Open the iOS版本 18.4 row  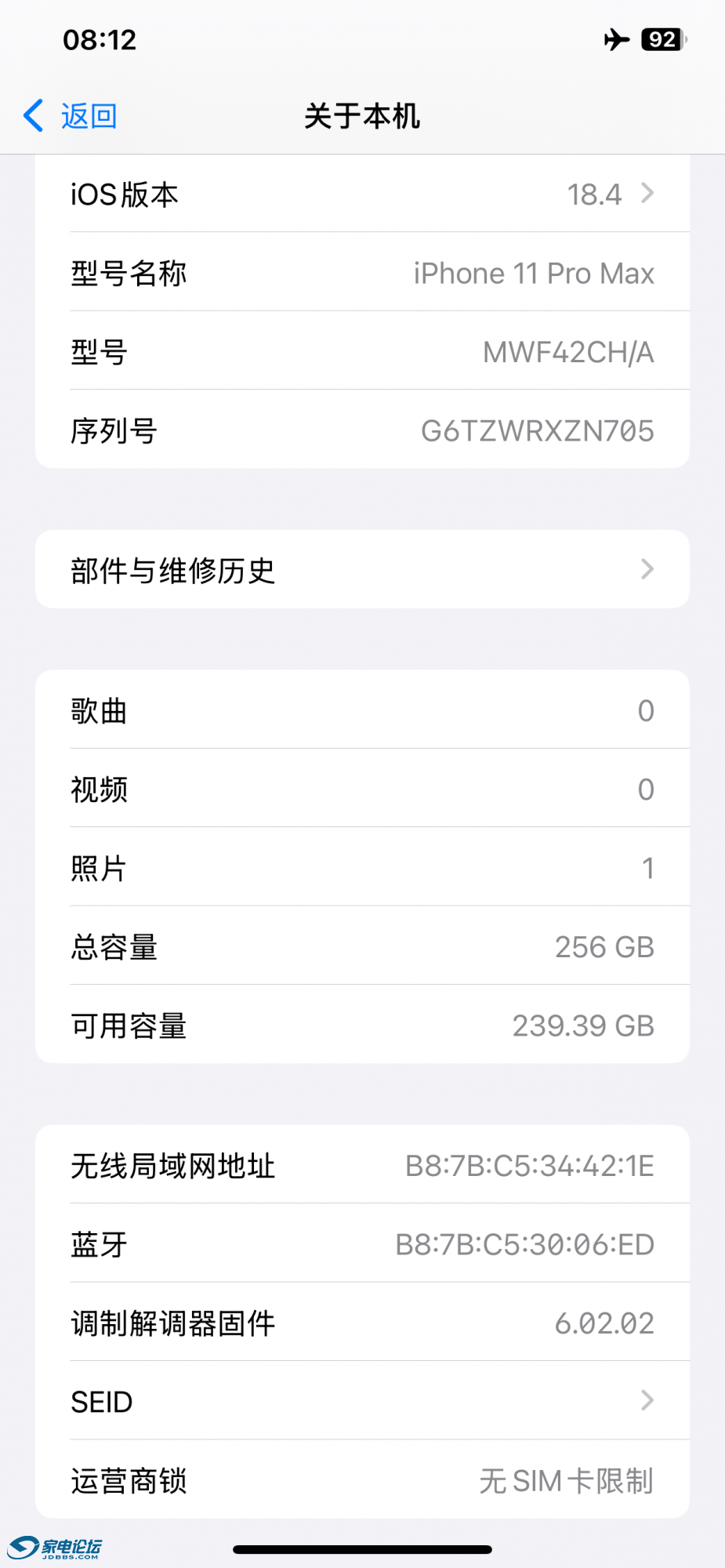point(362,194)
